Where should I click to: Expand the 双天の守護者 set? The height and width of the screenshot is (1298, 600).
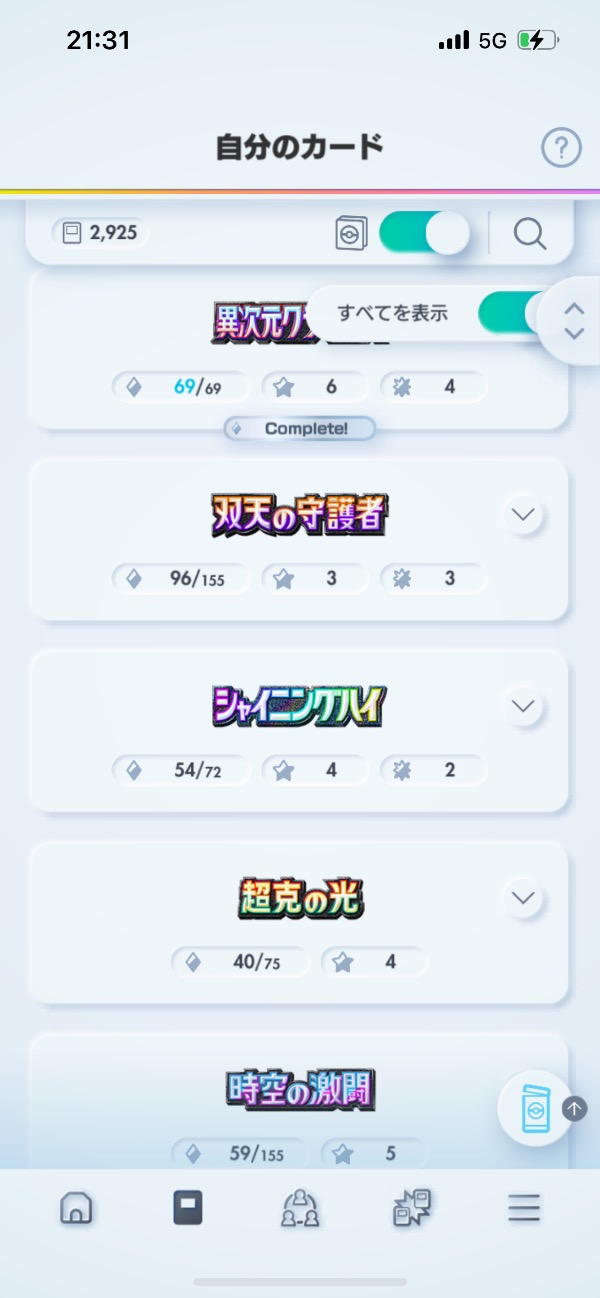523,515
